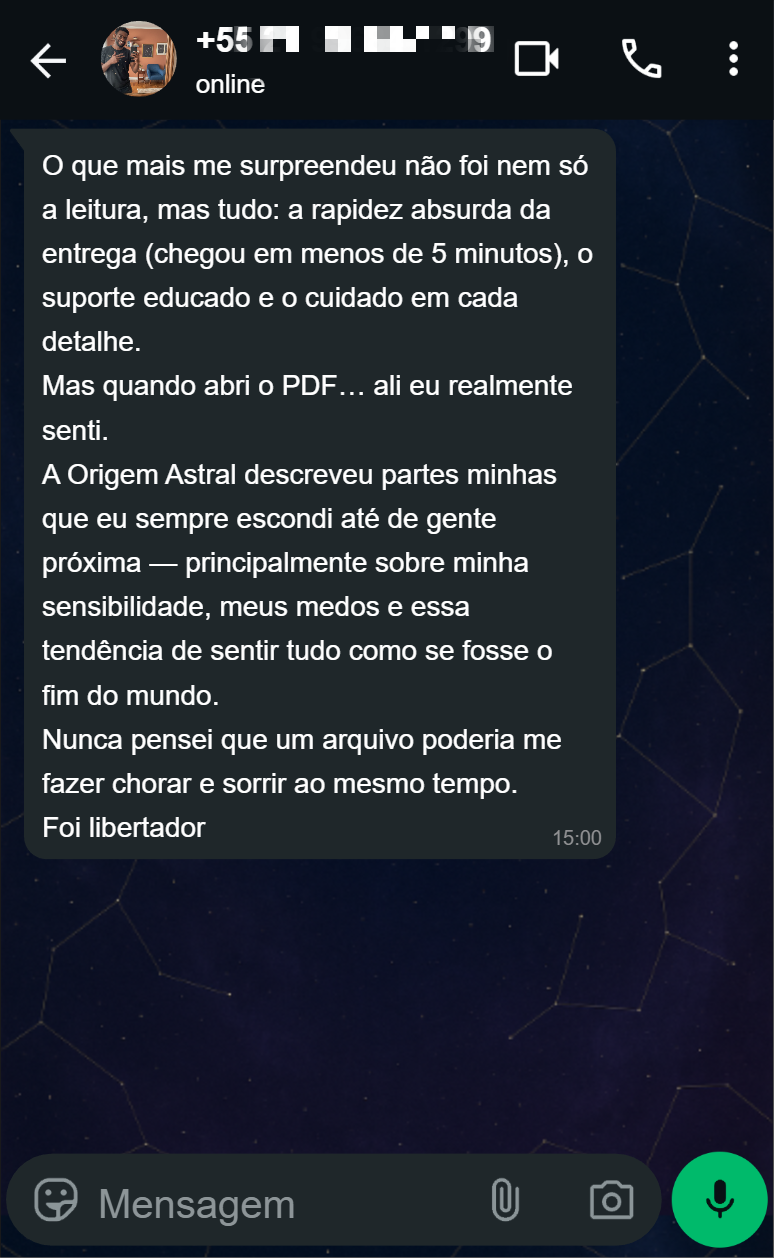774x1258 pixels.
Task: Open the three-dot chat options menu
Action: [x=732, y=59]
